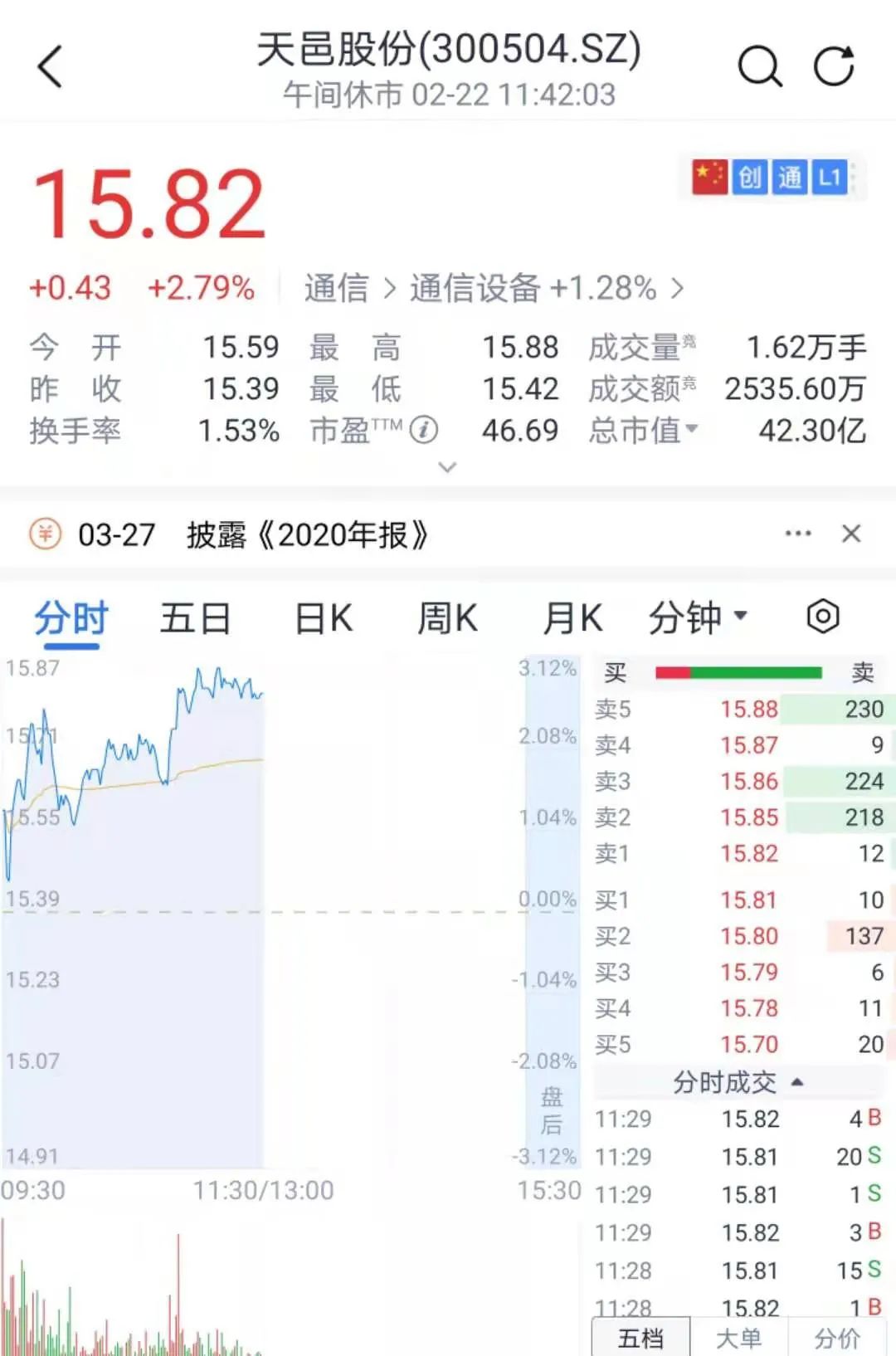896x1356 pixels.
Task: Refresh the stock quote
Action: [834, 66]
